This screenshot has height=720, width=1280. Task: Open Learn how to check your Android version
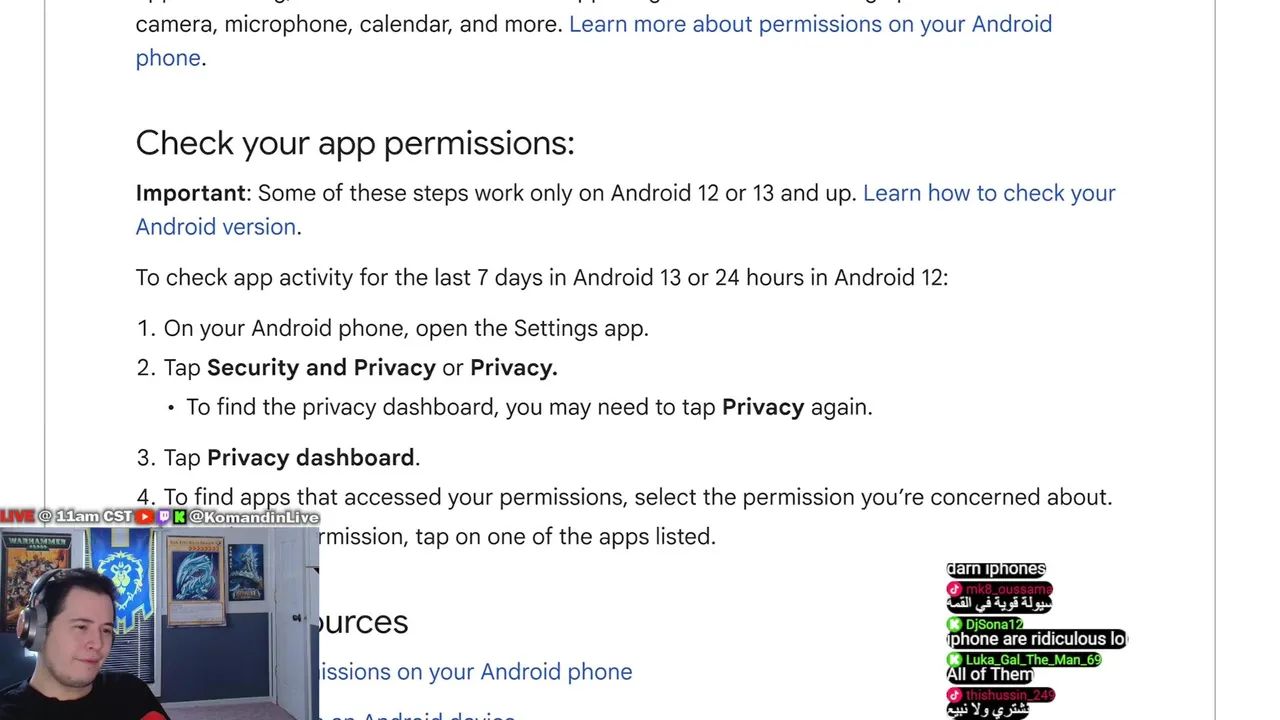tap(988, 193)
